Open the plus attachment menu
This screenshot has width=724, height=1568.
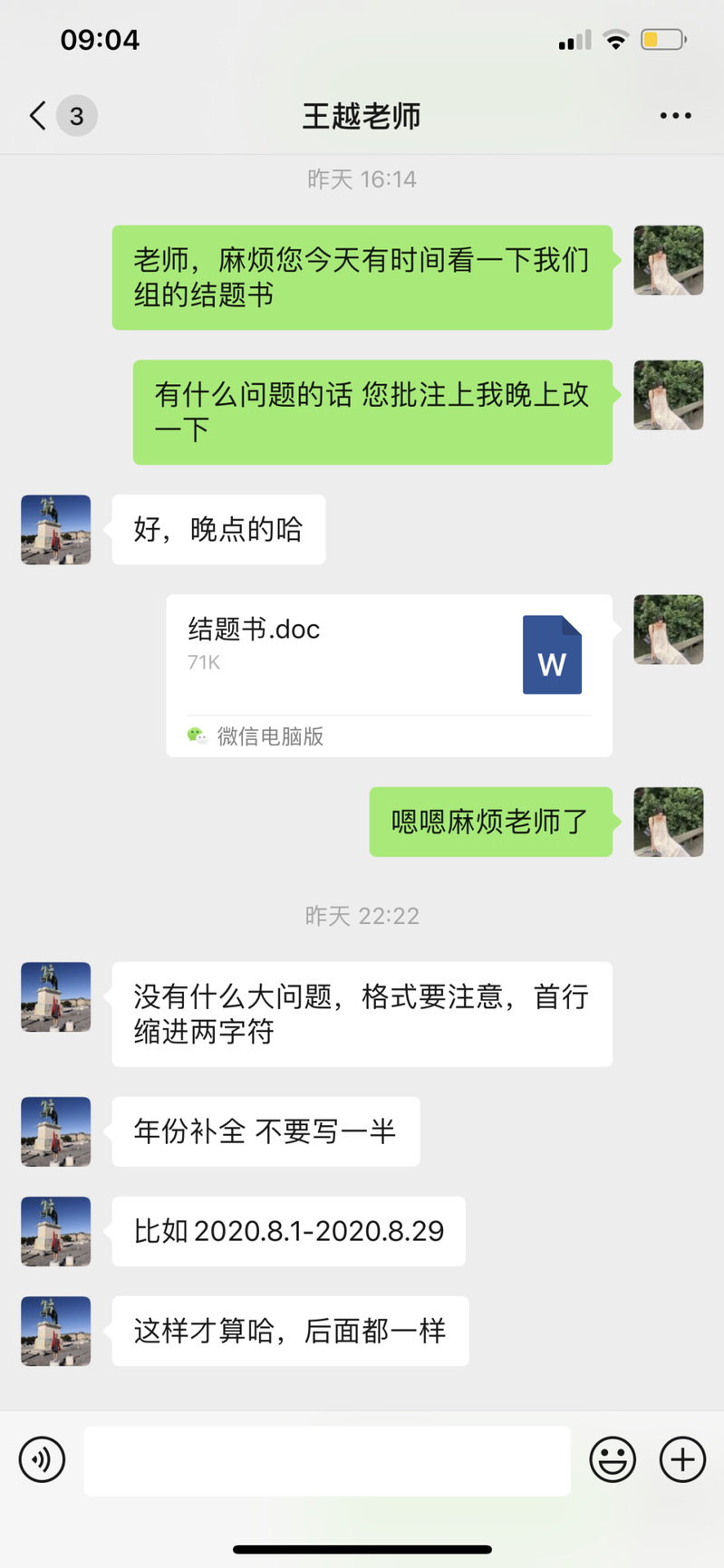tap(682, 1459)
